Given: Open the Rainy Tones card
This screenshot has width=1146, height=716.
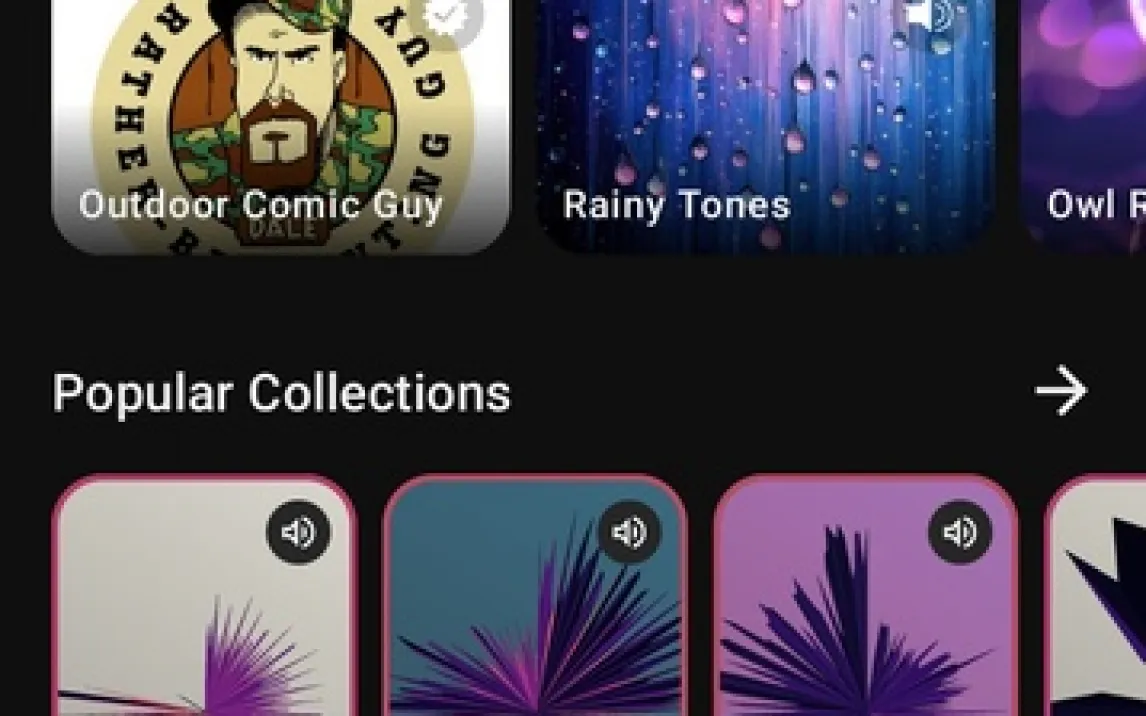Looking at the screenshot, I should (765, 125).
